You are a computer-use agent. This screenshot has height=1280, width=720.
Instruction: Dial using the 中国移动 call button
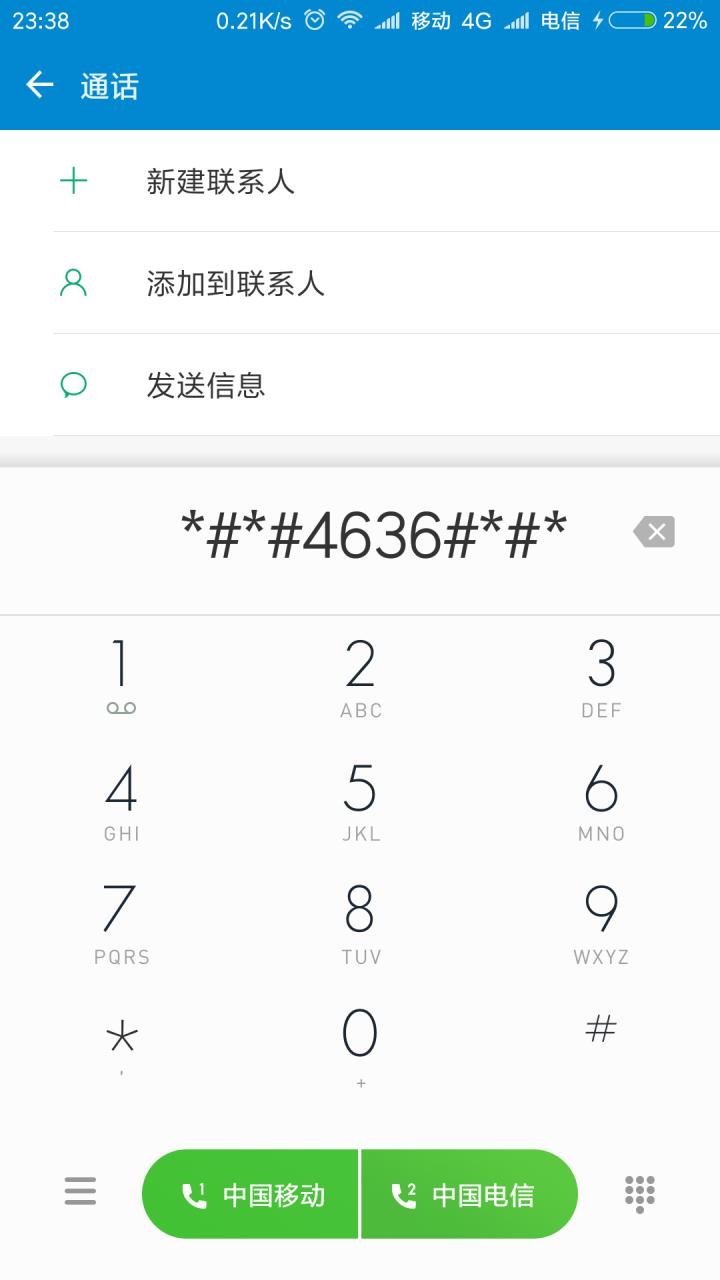[x=251, y=1192]
